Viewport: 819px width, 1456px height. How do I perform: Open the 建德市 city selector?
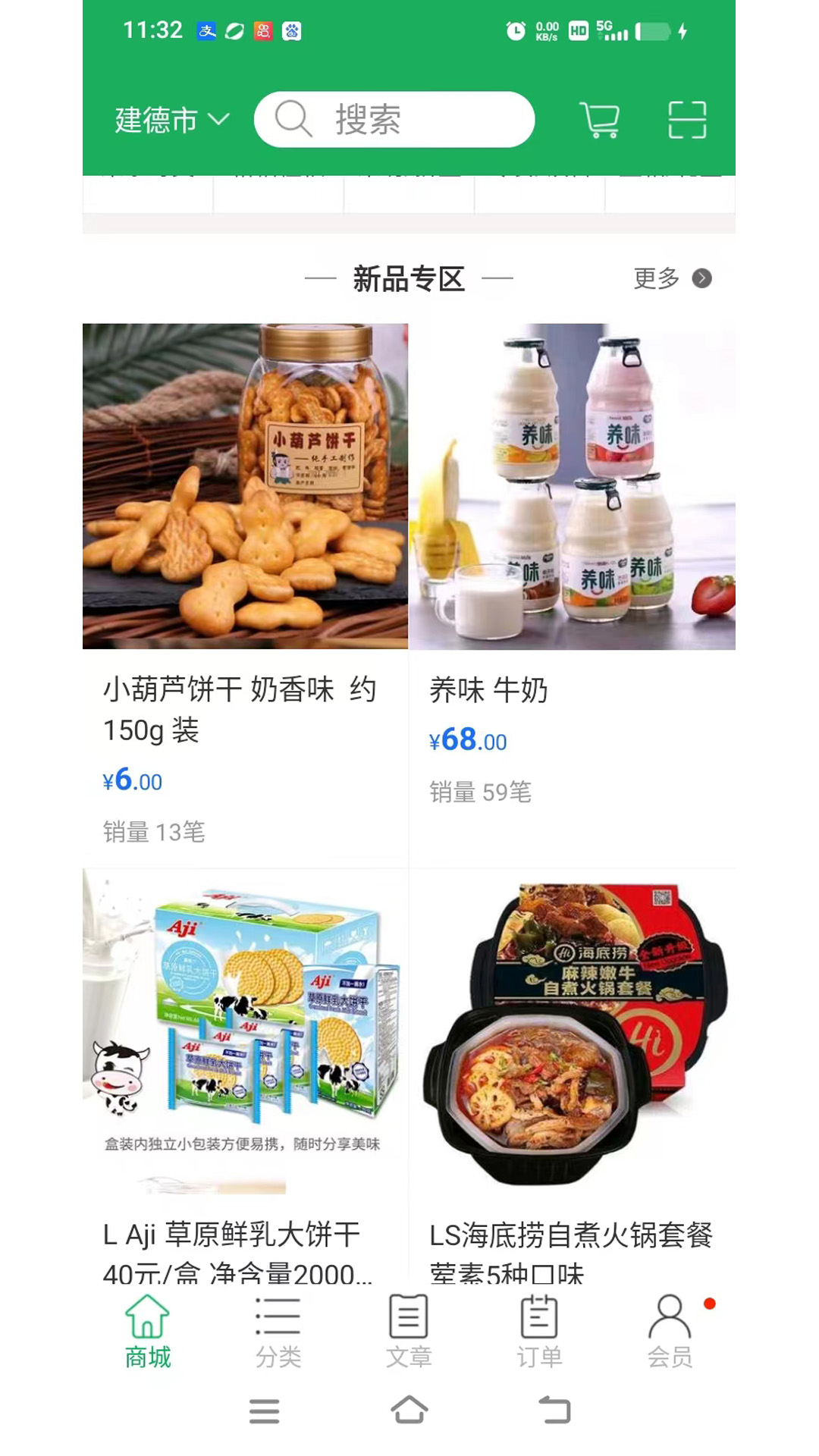pos(171,120)
